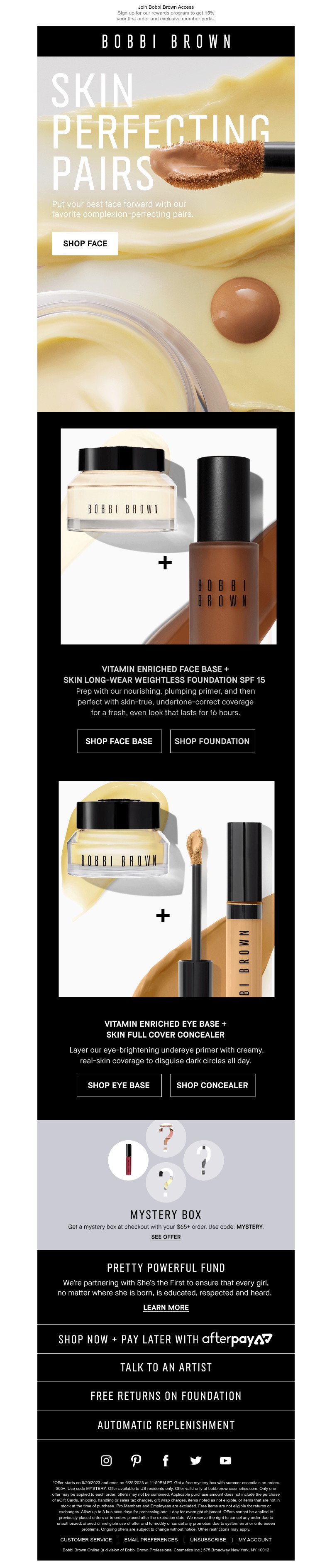Screen dimensions: 332x1568
Task: Open the Pinterest icon
Action: [x=136, y=1460]
